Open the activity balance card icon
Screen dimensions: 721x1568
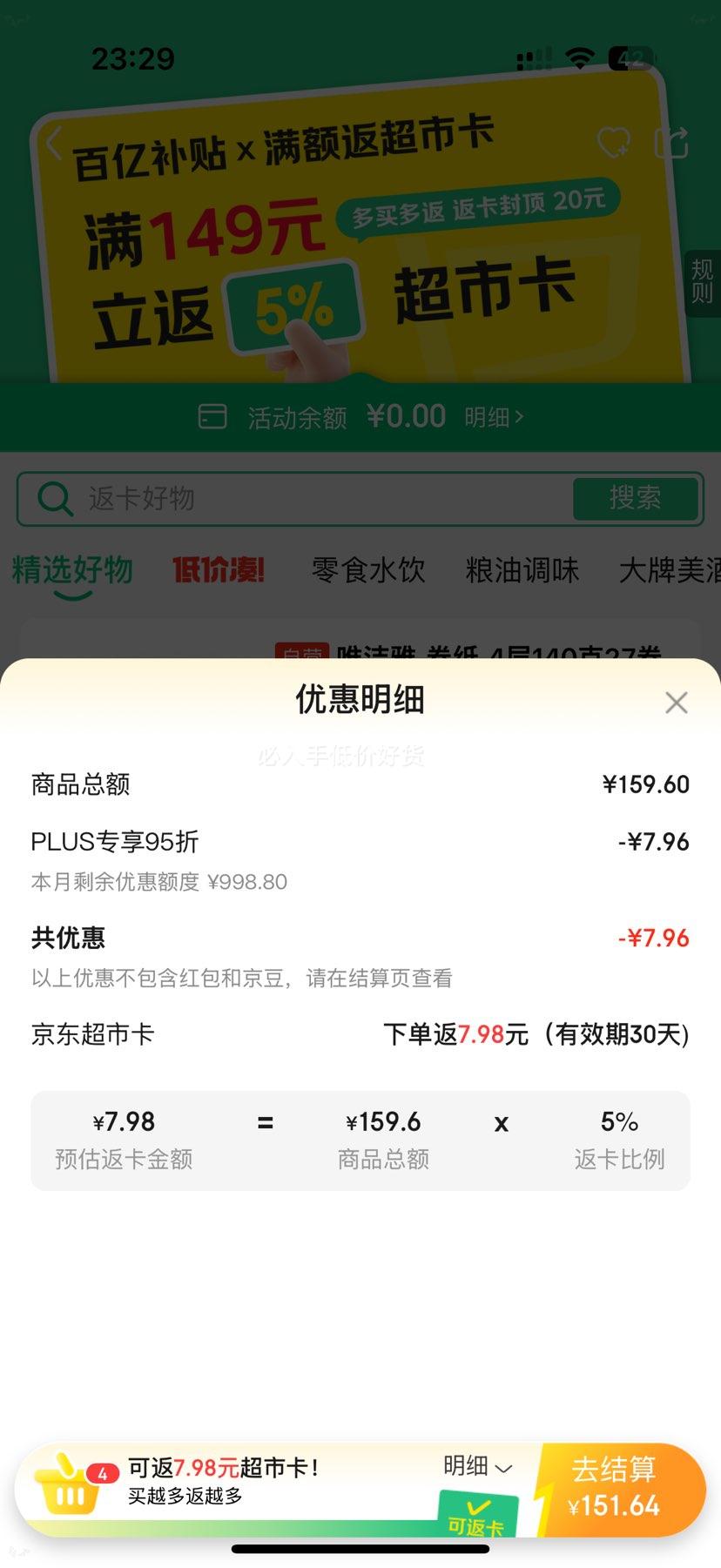(212, 417)
